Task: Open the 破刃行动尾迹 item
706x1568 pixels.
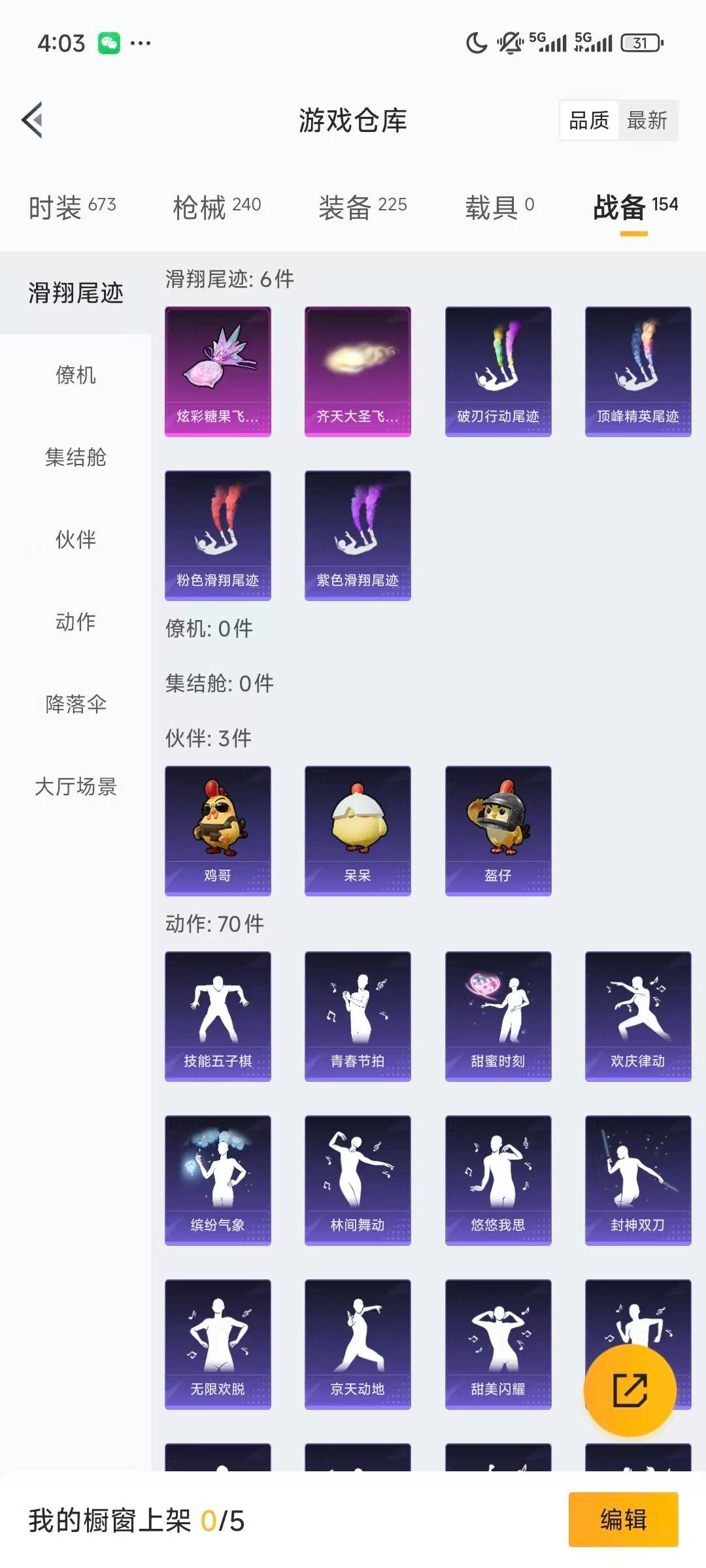Action: 498,371
